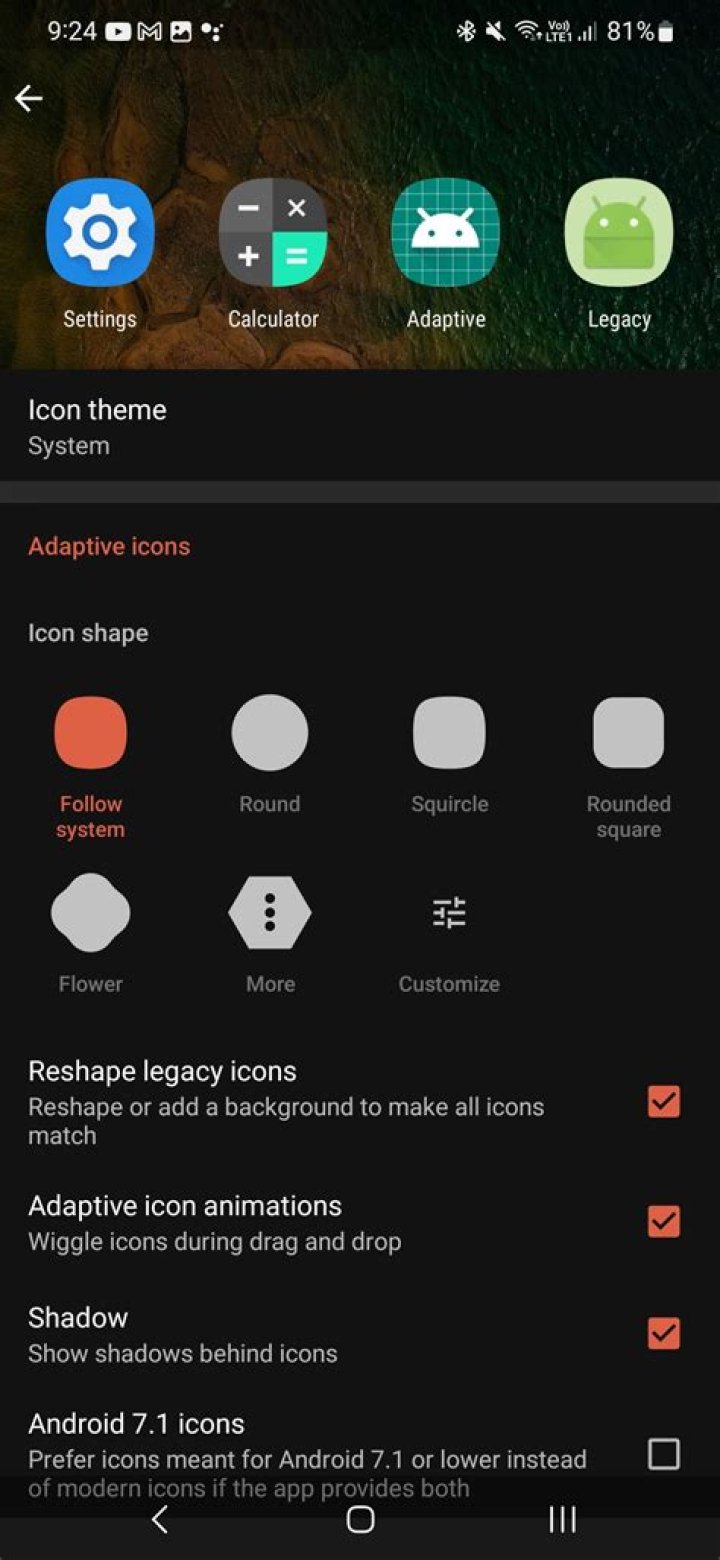
Task: Enable Android 7.1 icons checkbox
Action: 663,1453
